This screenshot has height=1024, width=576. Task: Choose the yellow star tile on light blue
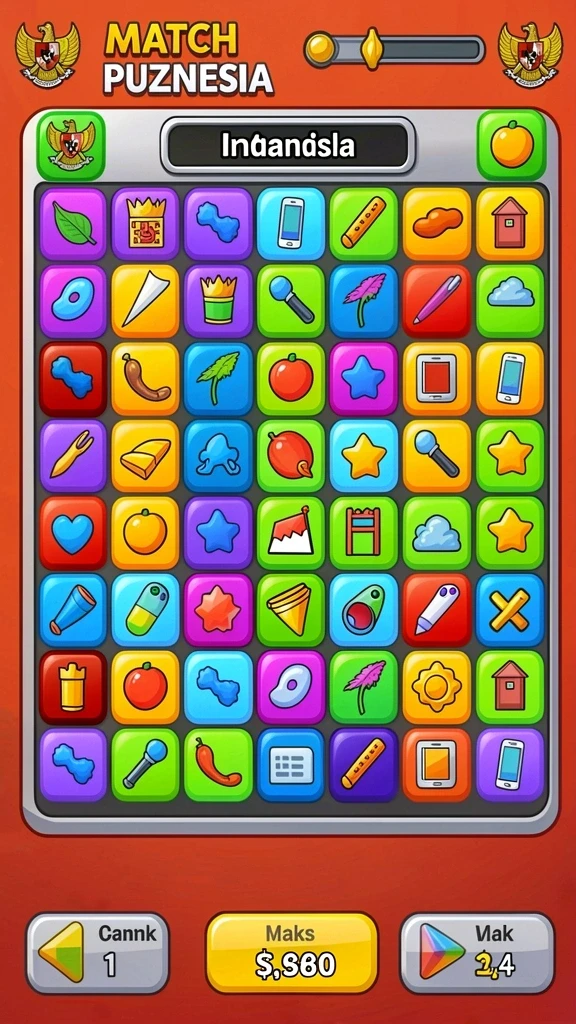[363, 456]
